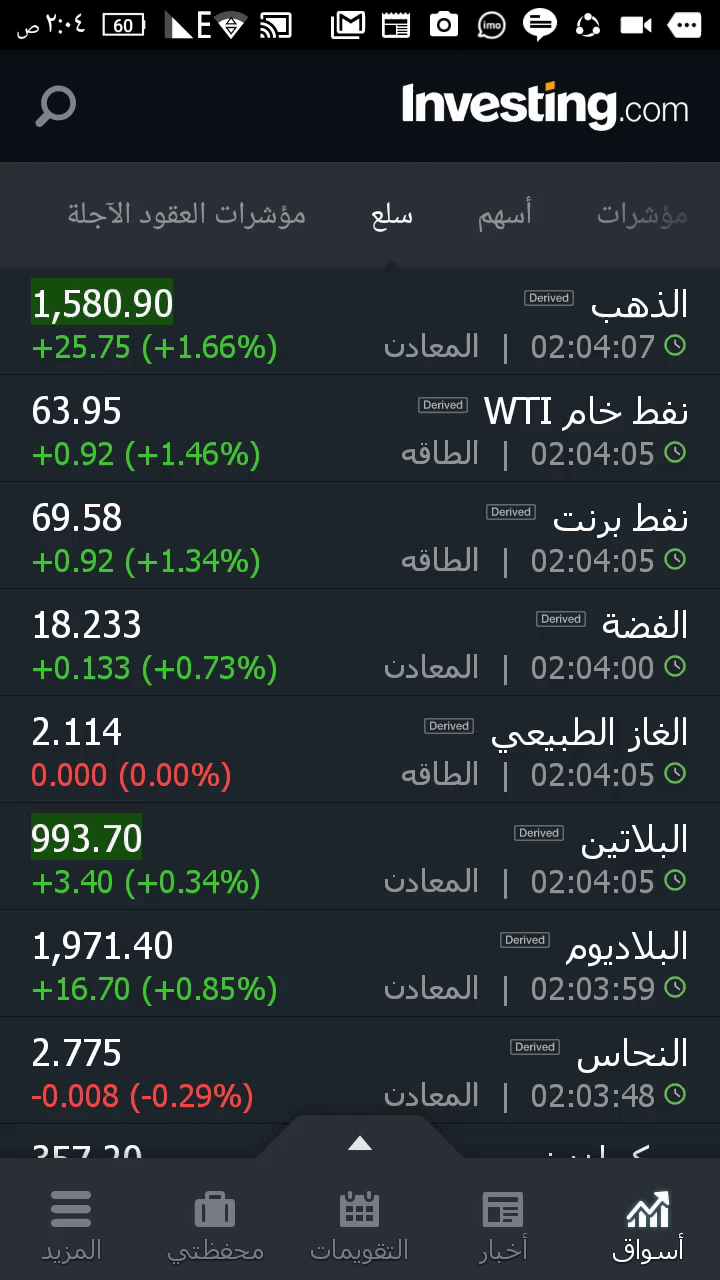Switch to the أسهم tab
Viewport: 720px width, 1280px height.
(504, 214)
